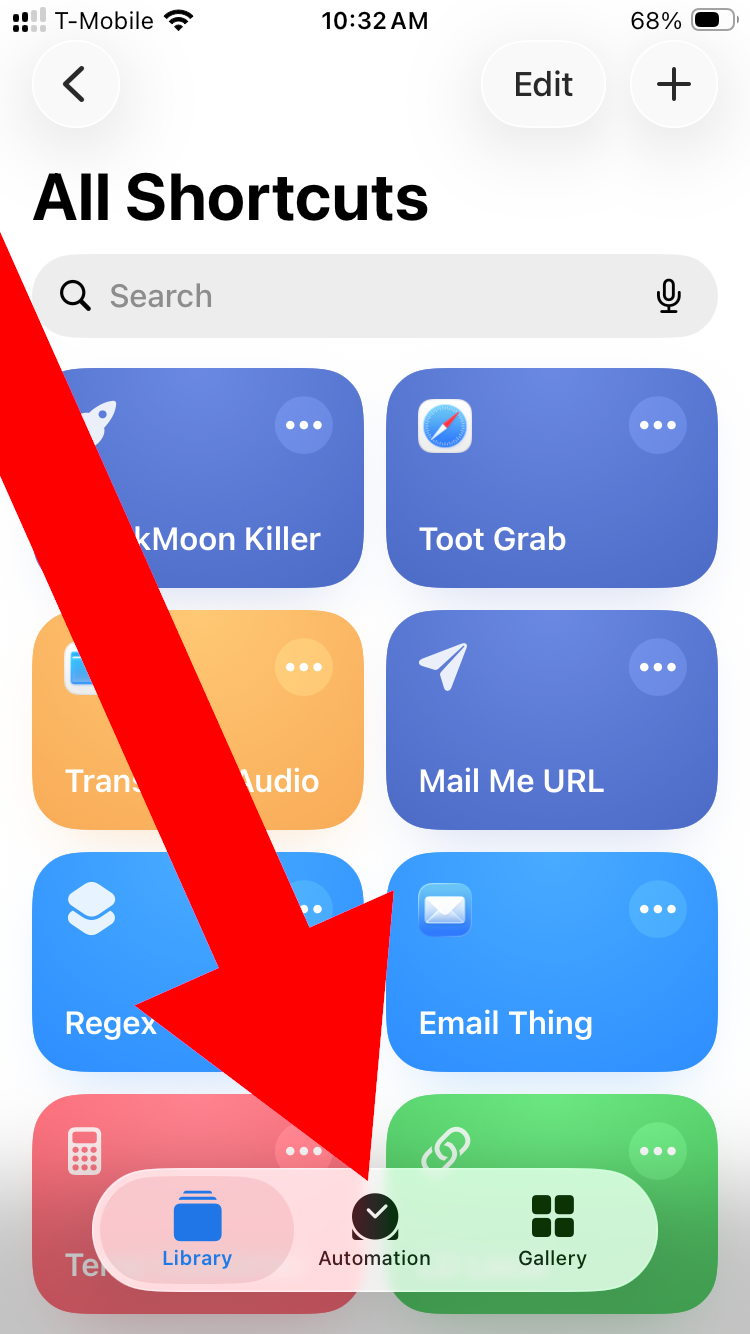Go back using the left chevron
750x1334 pixels.
75,84
